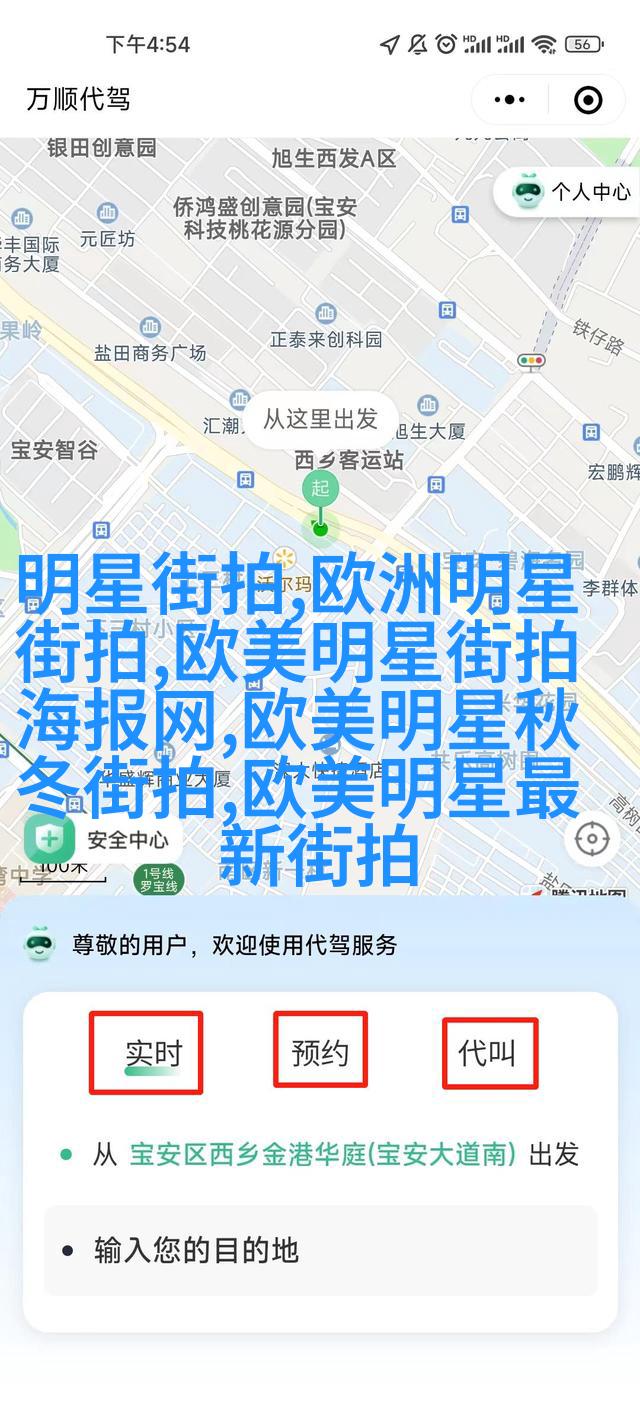The width and height of the screenshot is (640, 1422).
Task: Close the mini program with the circle button
Action: point(588,99)
